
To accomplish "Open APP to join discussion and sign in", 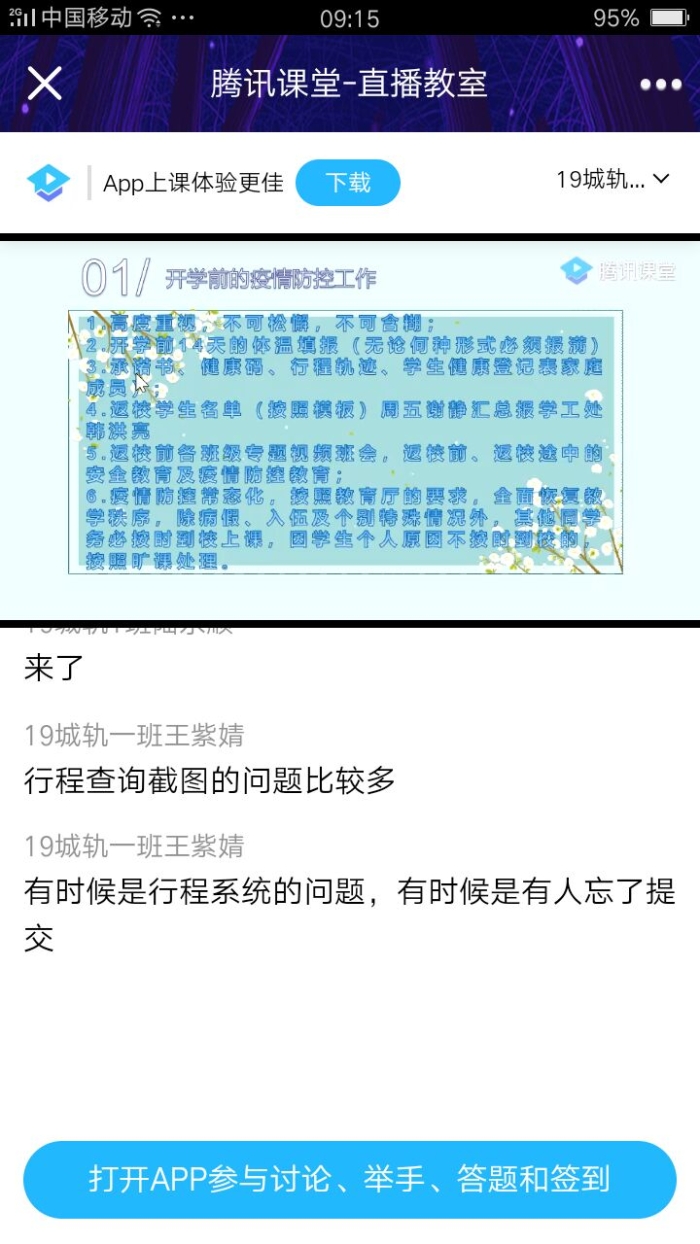I will pos(350,1179).
